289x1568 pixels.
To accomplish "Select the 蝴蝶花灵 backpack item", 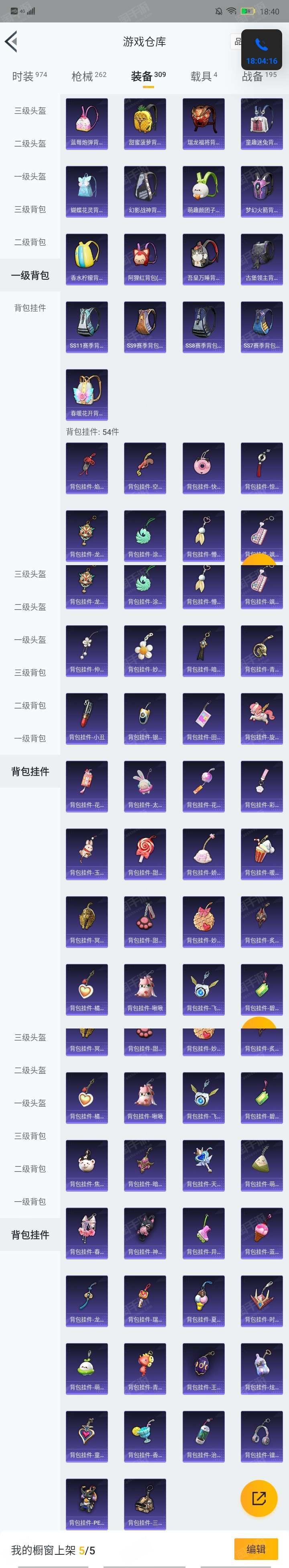I will (87, 191).
